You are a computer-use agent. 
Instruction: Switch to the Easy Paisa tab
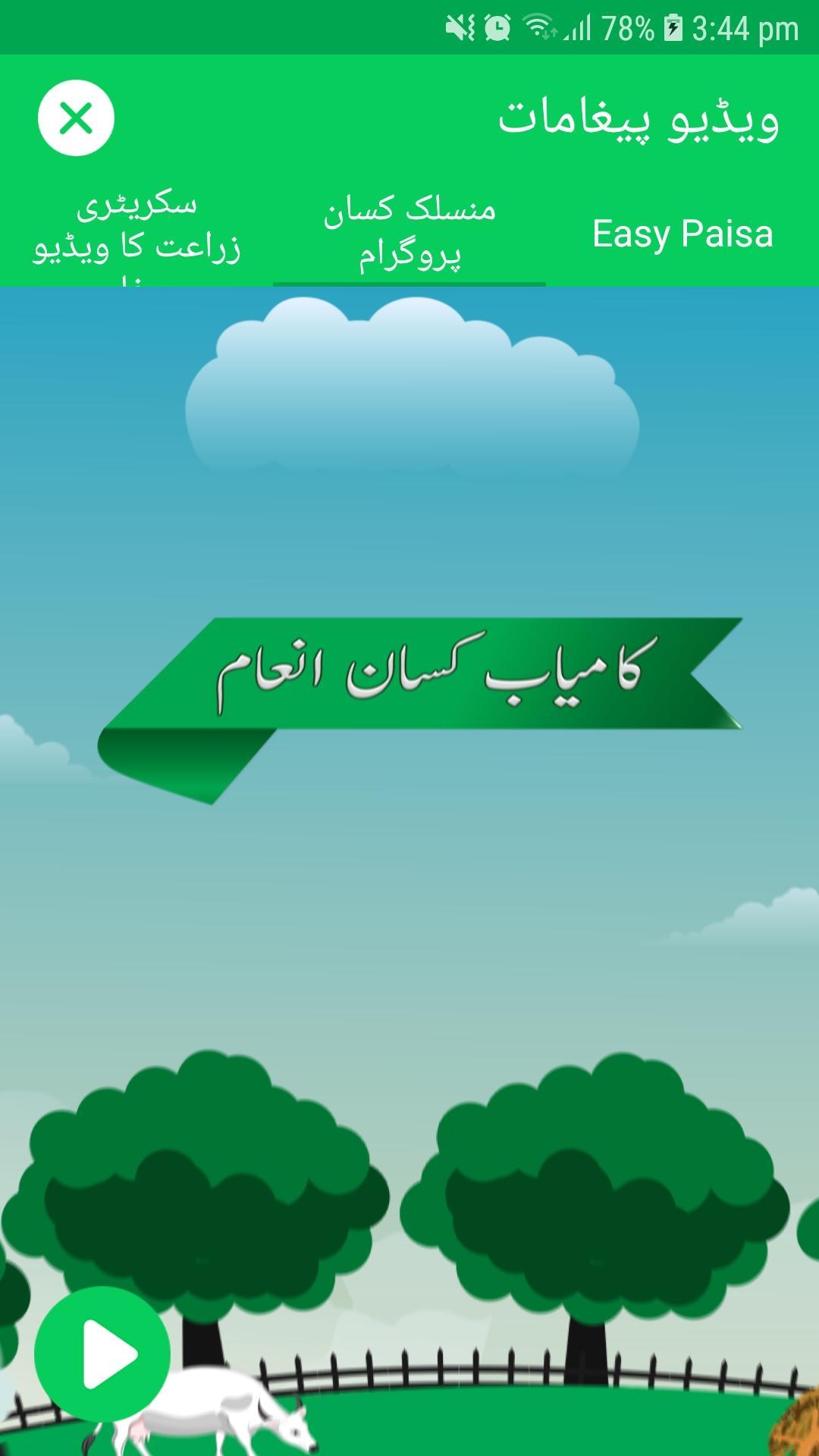click(682, 234)
